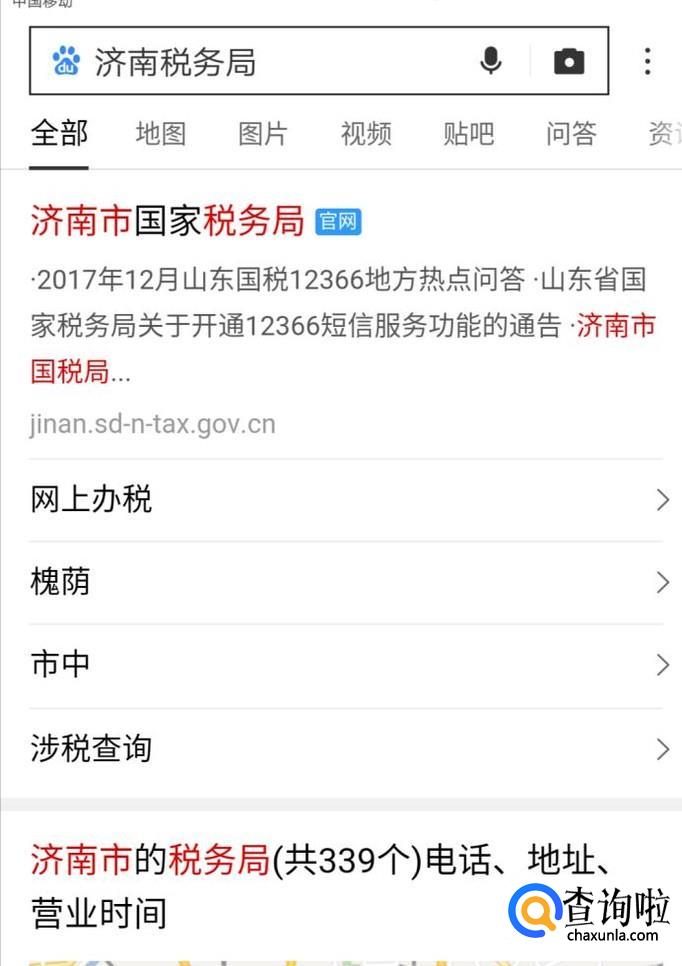Start voice search with the microphone
Screen dimensions: 682x966
[490, 62]
